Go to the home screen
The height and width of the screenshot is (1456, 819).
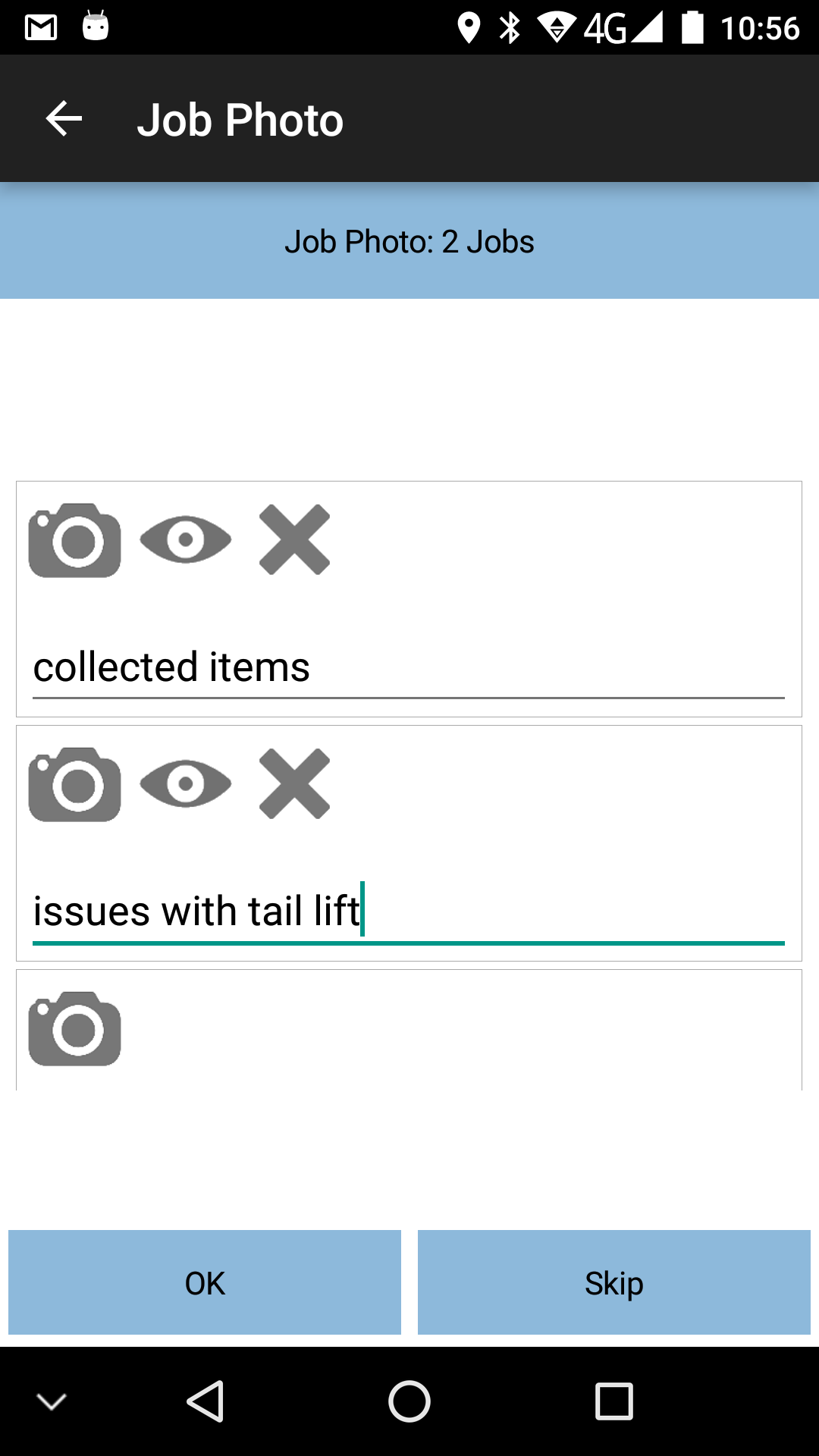pyautogui.click(x=409, y=1401)
